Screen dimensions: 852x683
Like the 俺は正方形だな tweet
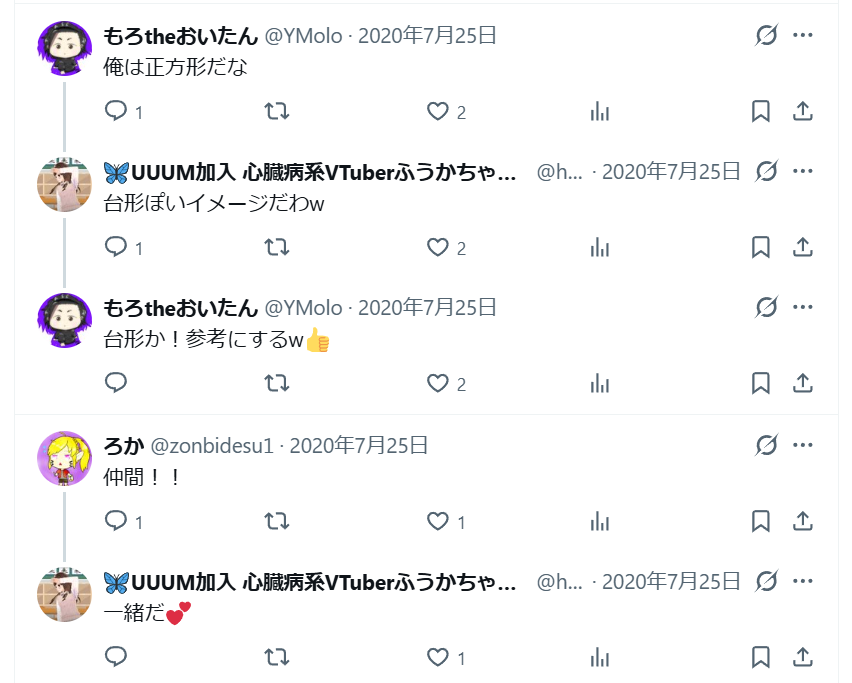(437, 111)
